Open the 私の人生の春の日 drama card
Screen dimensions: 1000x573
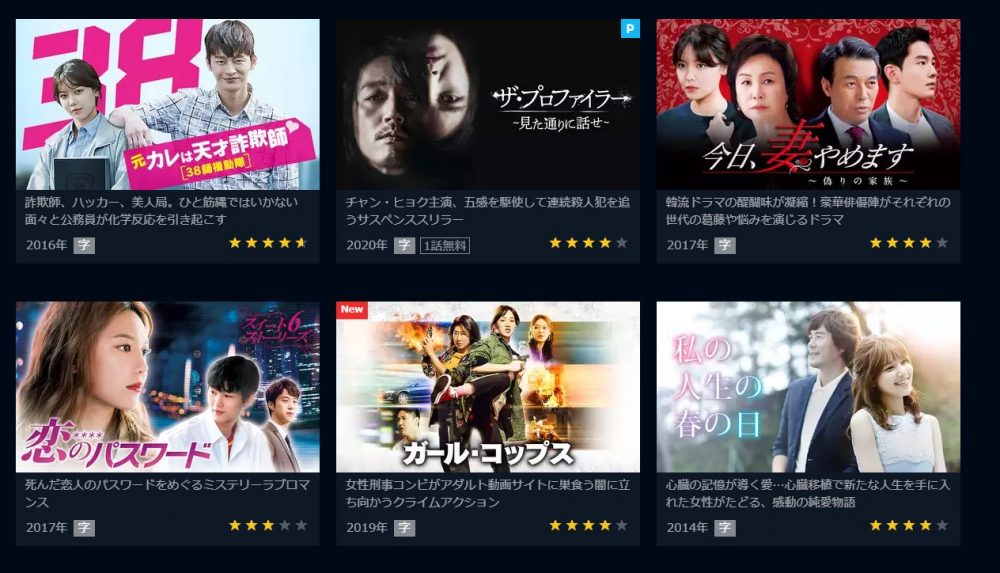pyautogui.click(x=807, y=387)
